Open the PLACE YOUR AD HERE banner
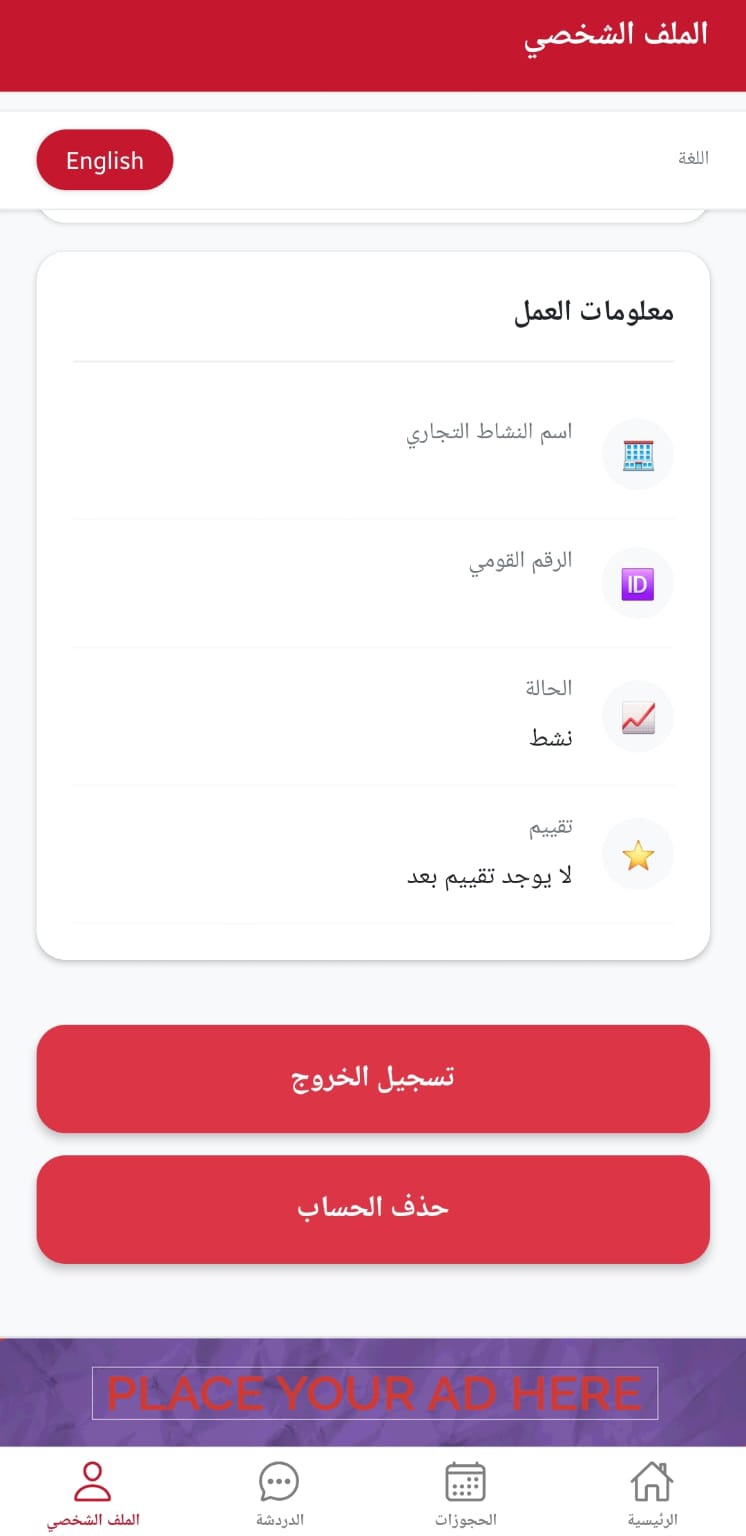Screen dimensions: 746x1536 373,1391
